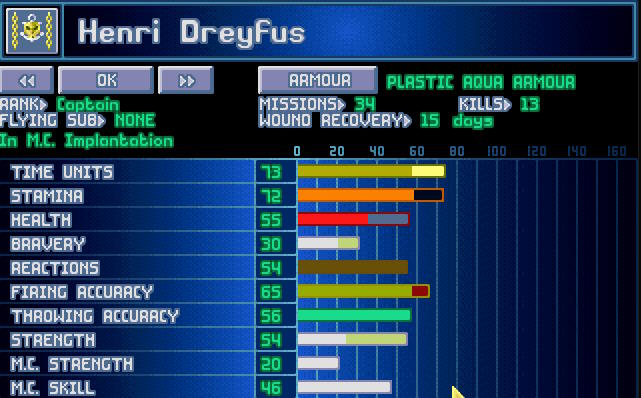Edit the name Henri Dreyfus
Screen dimensions: 641x398
click(191, 32)
